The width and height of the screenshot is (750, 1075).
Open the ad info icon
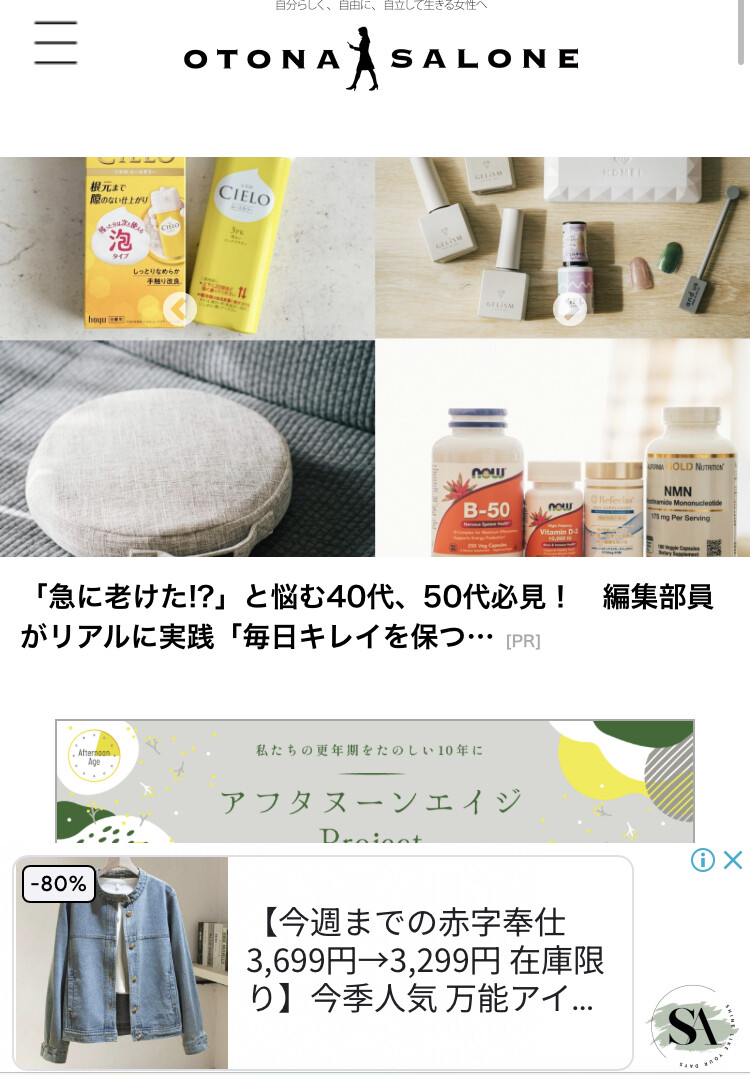pos(703,860)
